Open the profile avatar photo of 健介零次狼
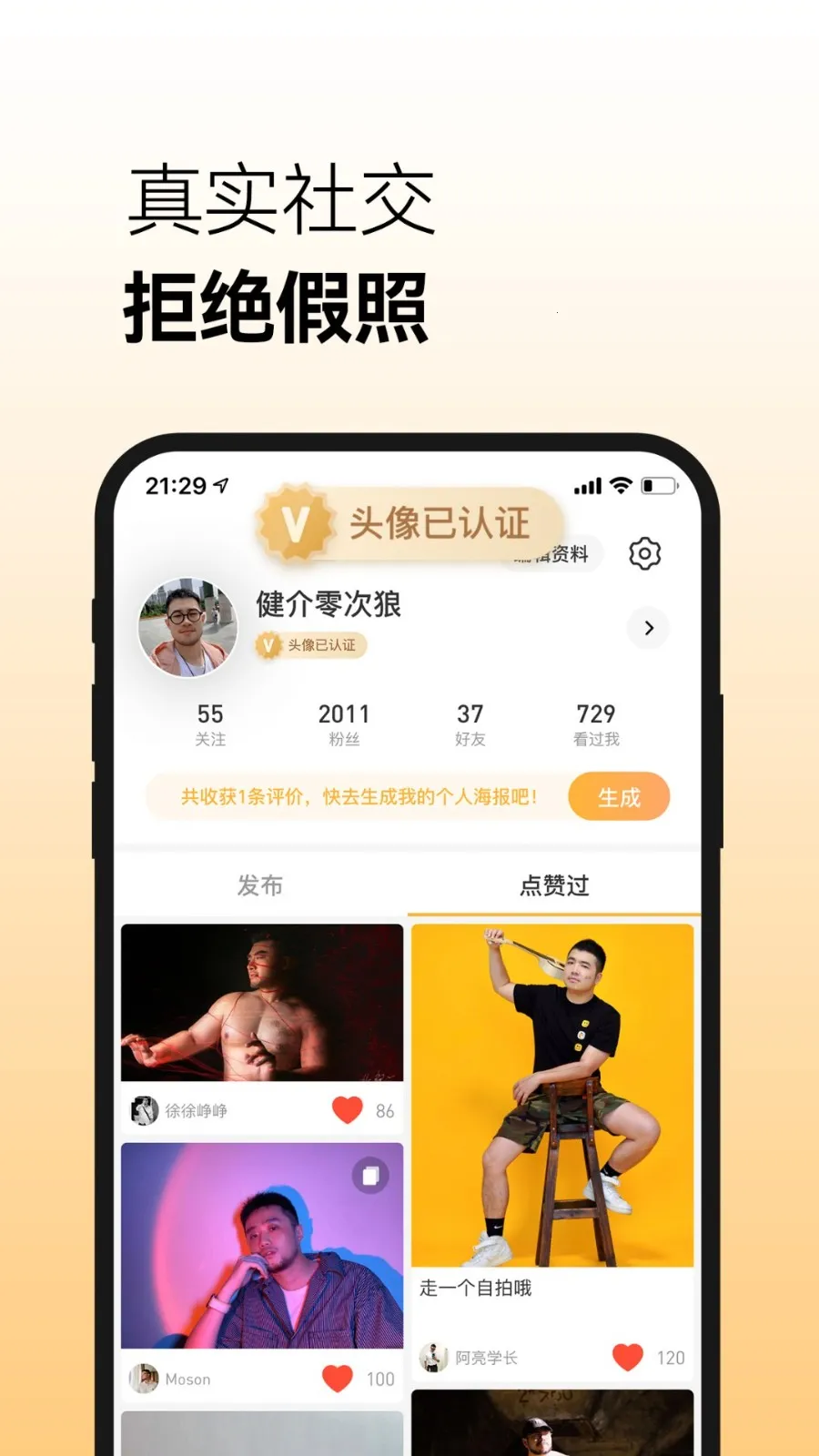Image resolution: width=819 pixels, height=1456 pixels. [x=187, y=628]
